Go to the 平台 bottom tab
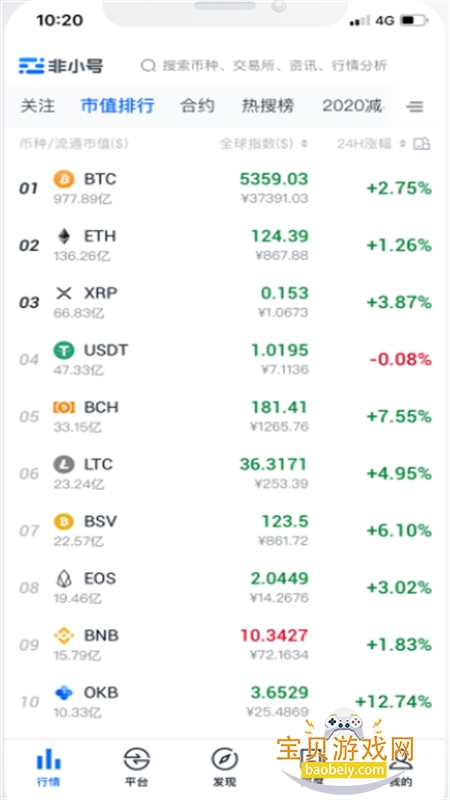Screen dimensions: 450x800 (137, 767)
